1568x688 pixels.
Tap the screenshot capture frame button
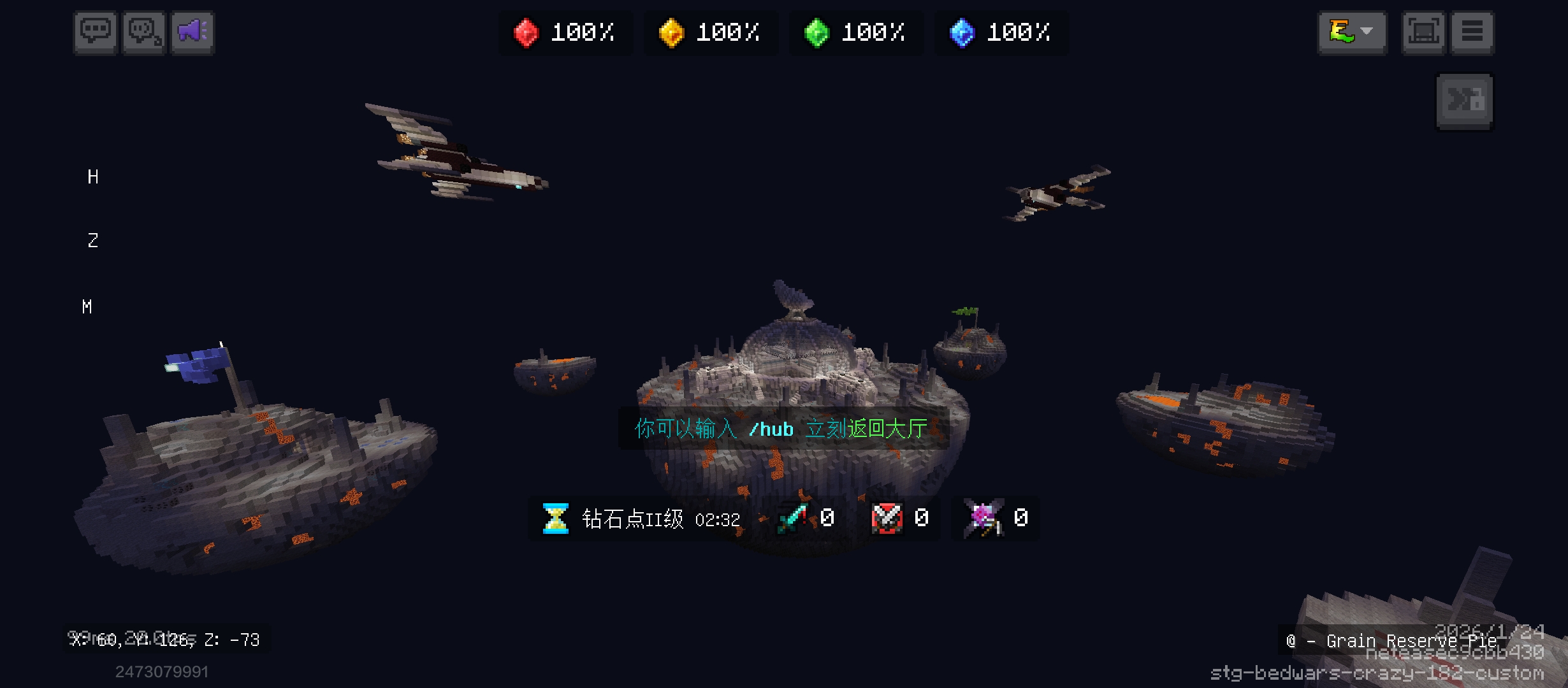point(1423,32)
